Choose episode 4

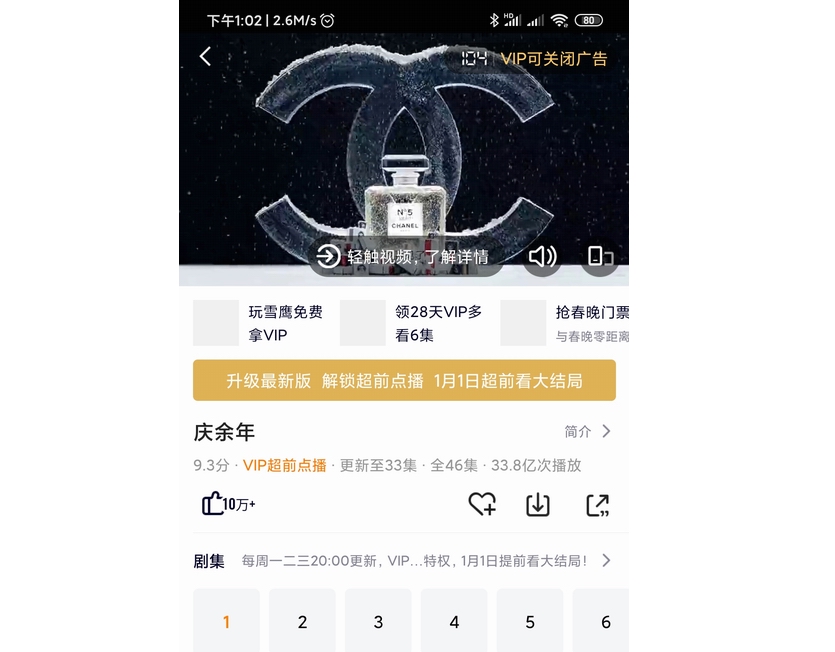pos(454,621)
